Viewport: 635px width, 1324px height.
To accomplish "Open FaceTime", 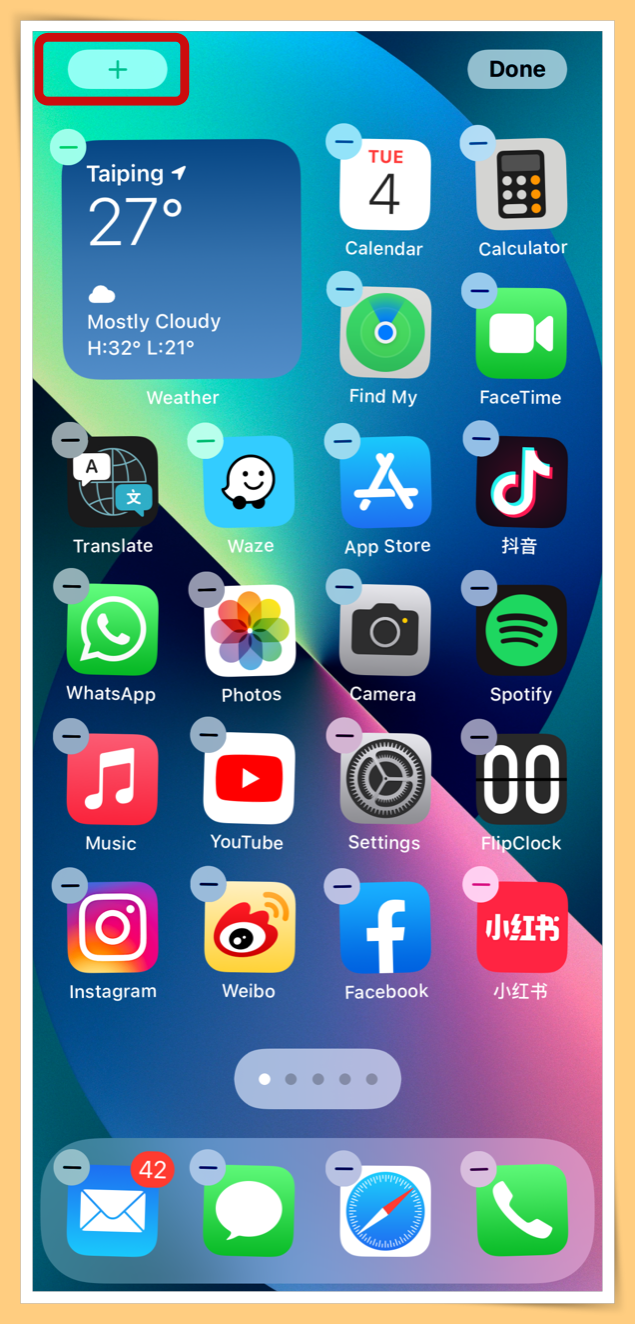I will 521,333.
